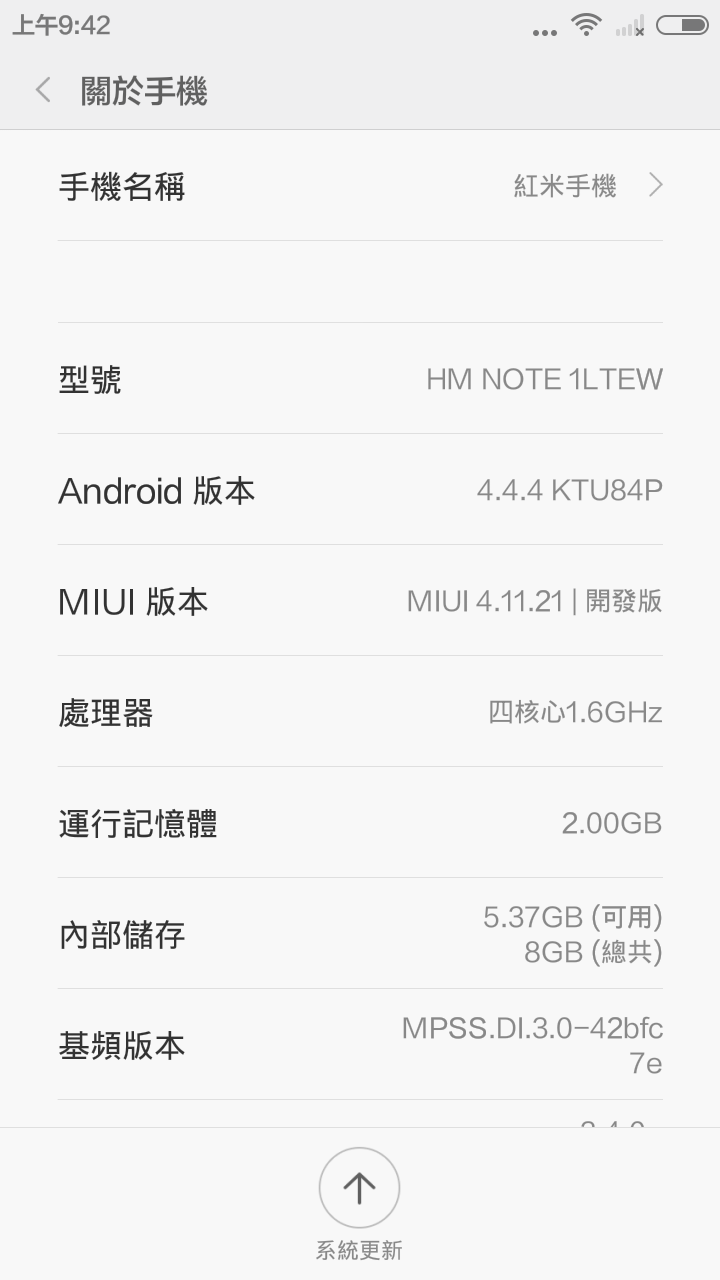Tap the 處理器 row
The height and width of the screenshot is (1280, 720).
(360, 712)
